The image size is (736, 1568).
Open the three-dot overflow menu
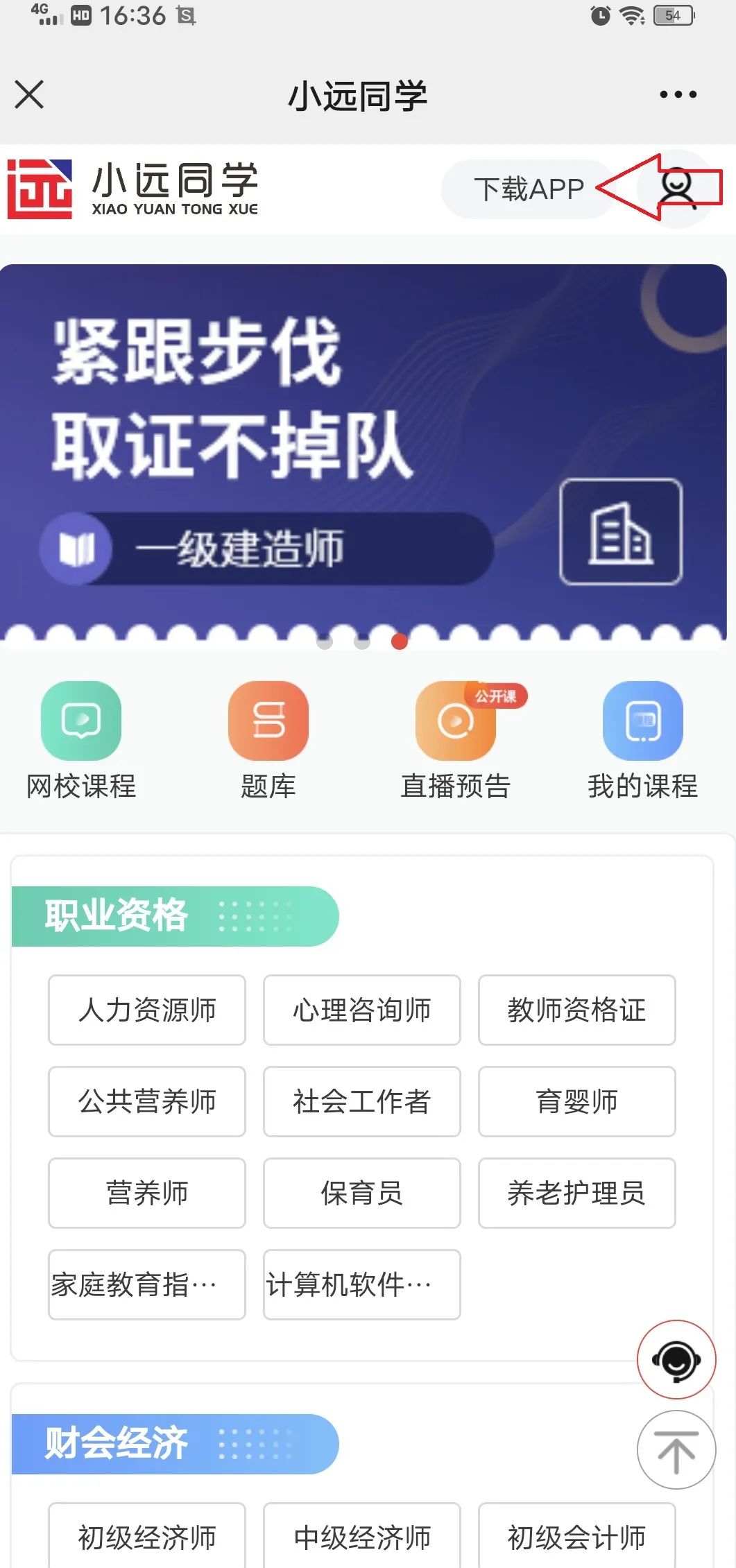pyautogui.click(x=678, y=94)
